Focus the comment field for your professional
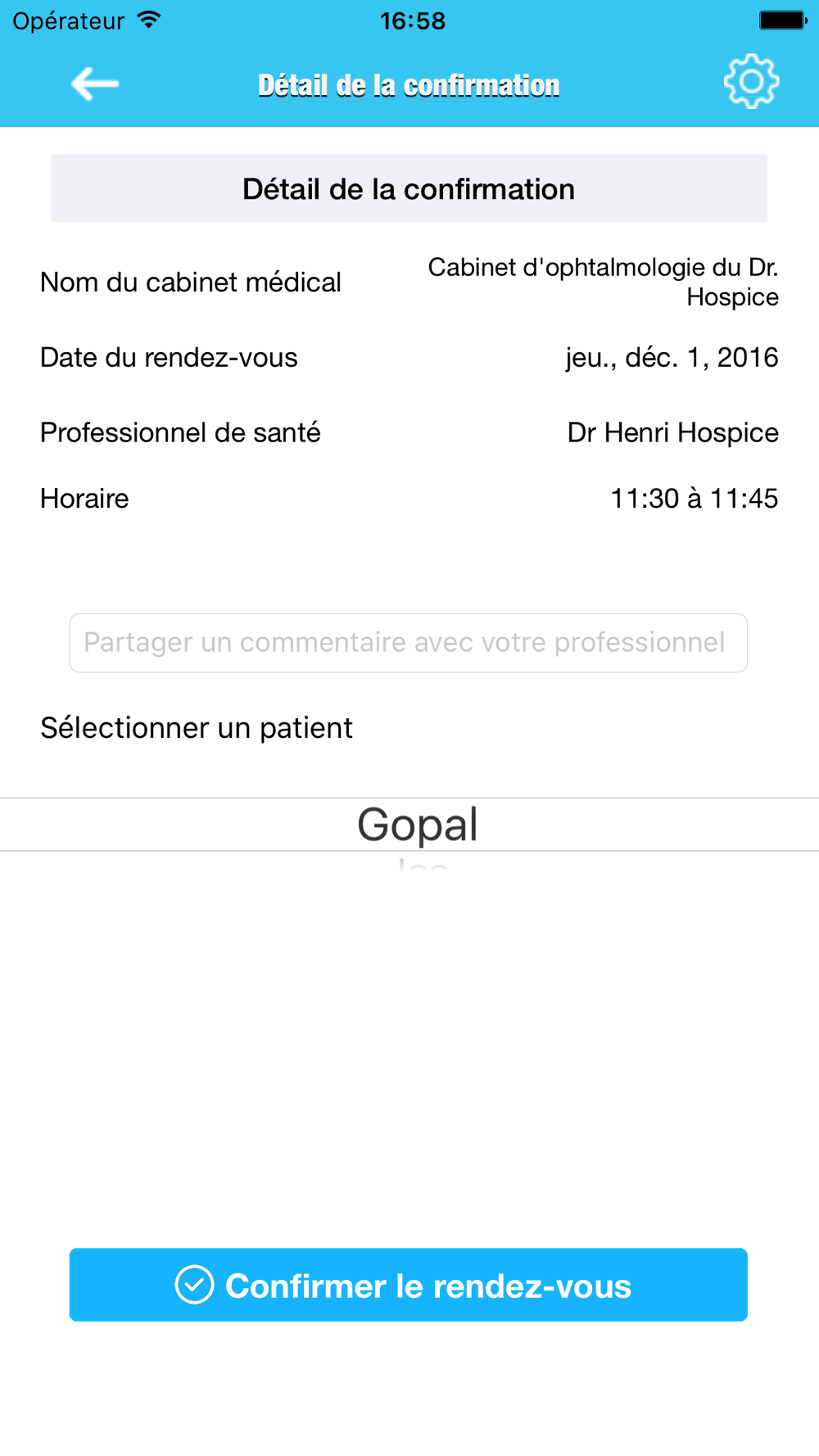The width and height of the screenshot is (819, 1456). 408,643
